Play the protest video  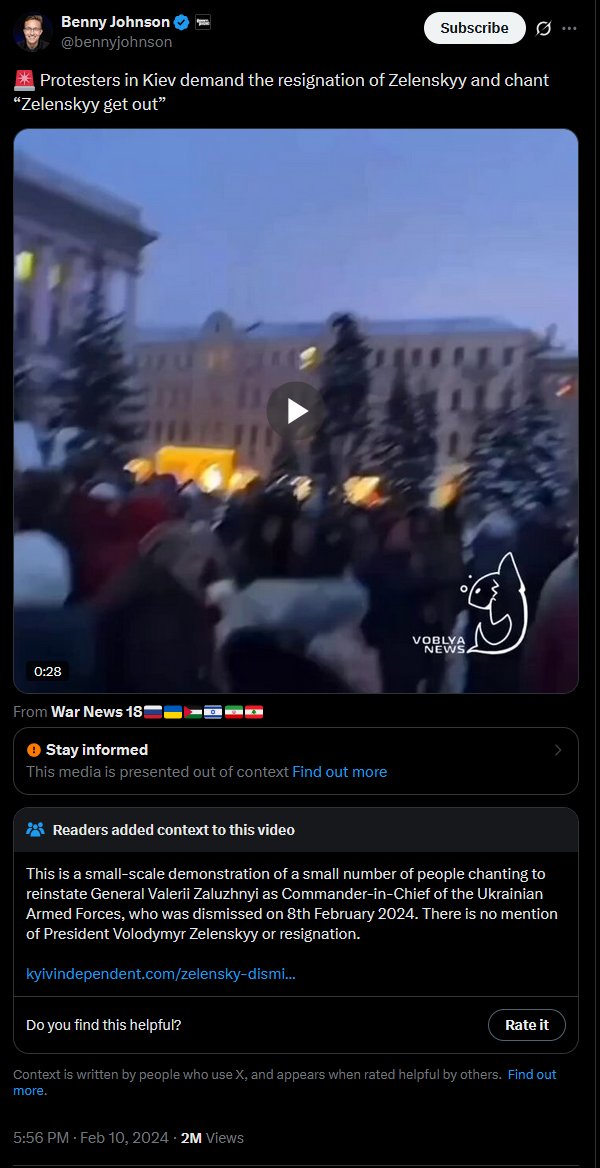[x=296, y=410]
